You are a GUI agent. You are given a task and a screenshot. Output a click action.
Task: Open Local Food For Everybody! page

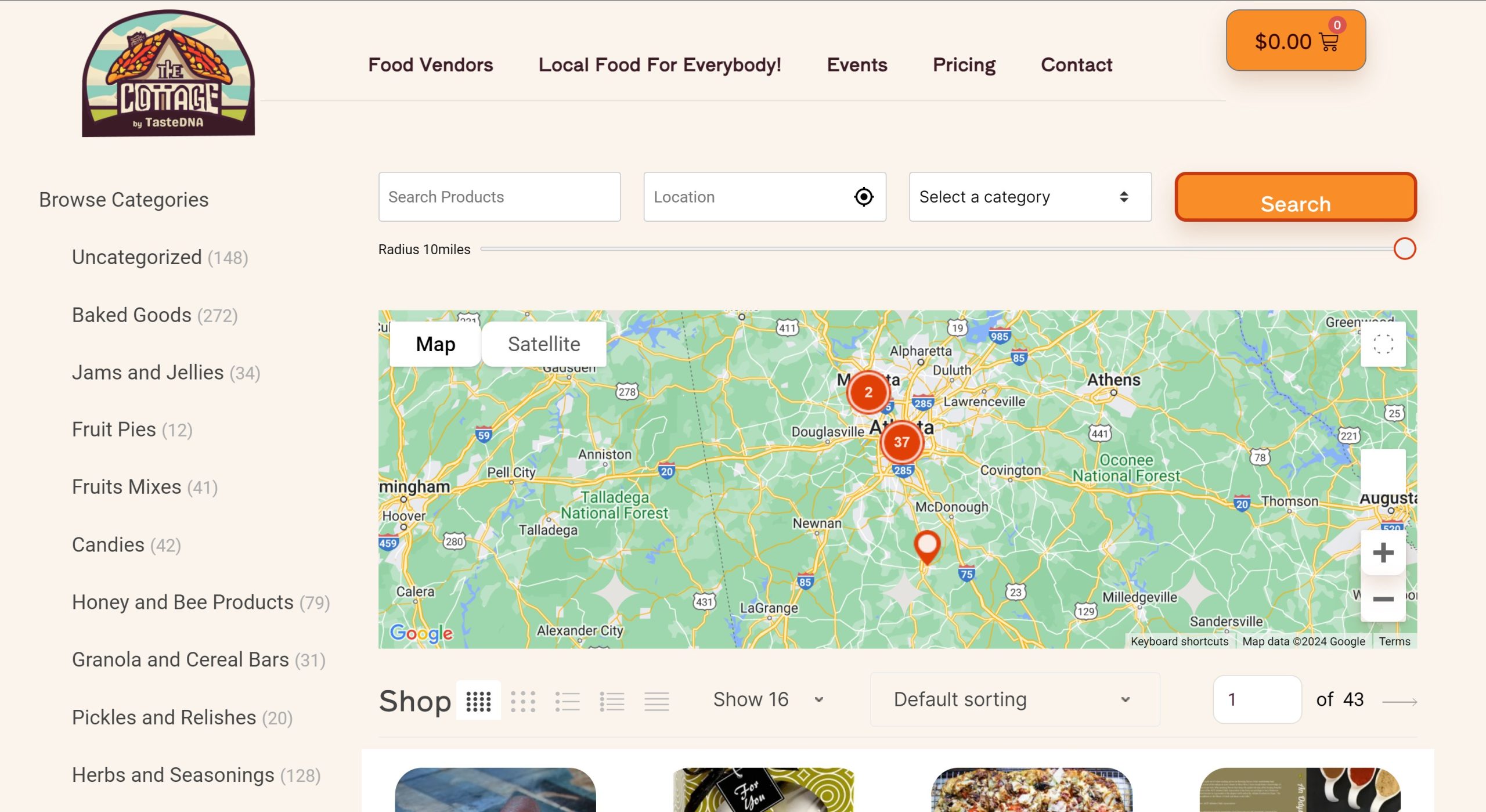pos(659,64)
